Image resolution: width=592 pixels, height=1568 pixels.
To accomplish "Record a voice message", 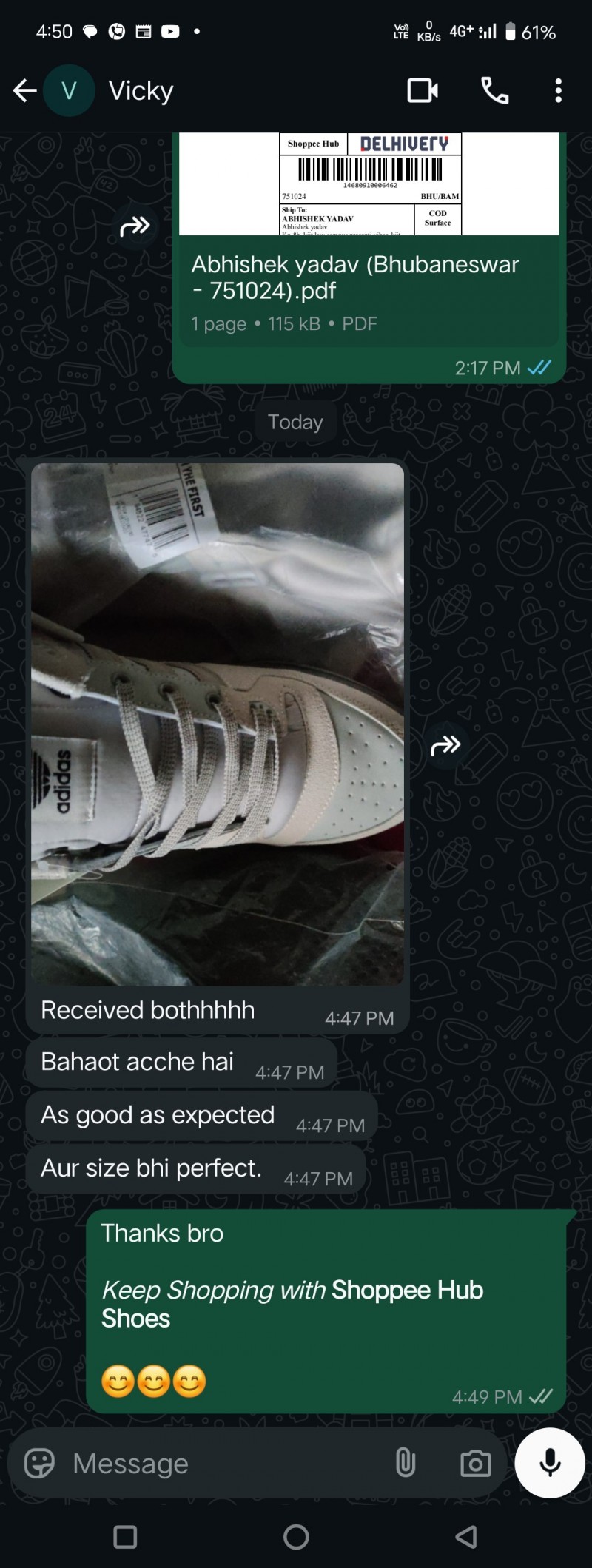I will coord(550,1463).
